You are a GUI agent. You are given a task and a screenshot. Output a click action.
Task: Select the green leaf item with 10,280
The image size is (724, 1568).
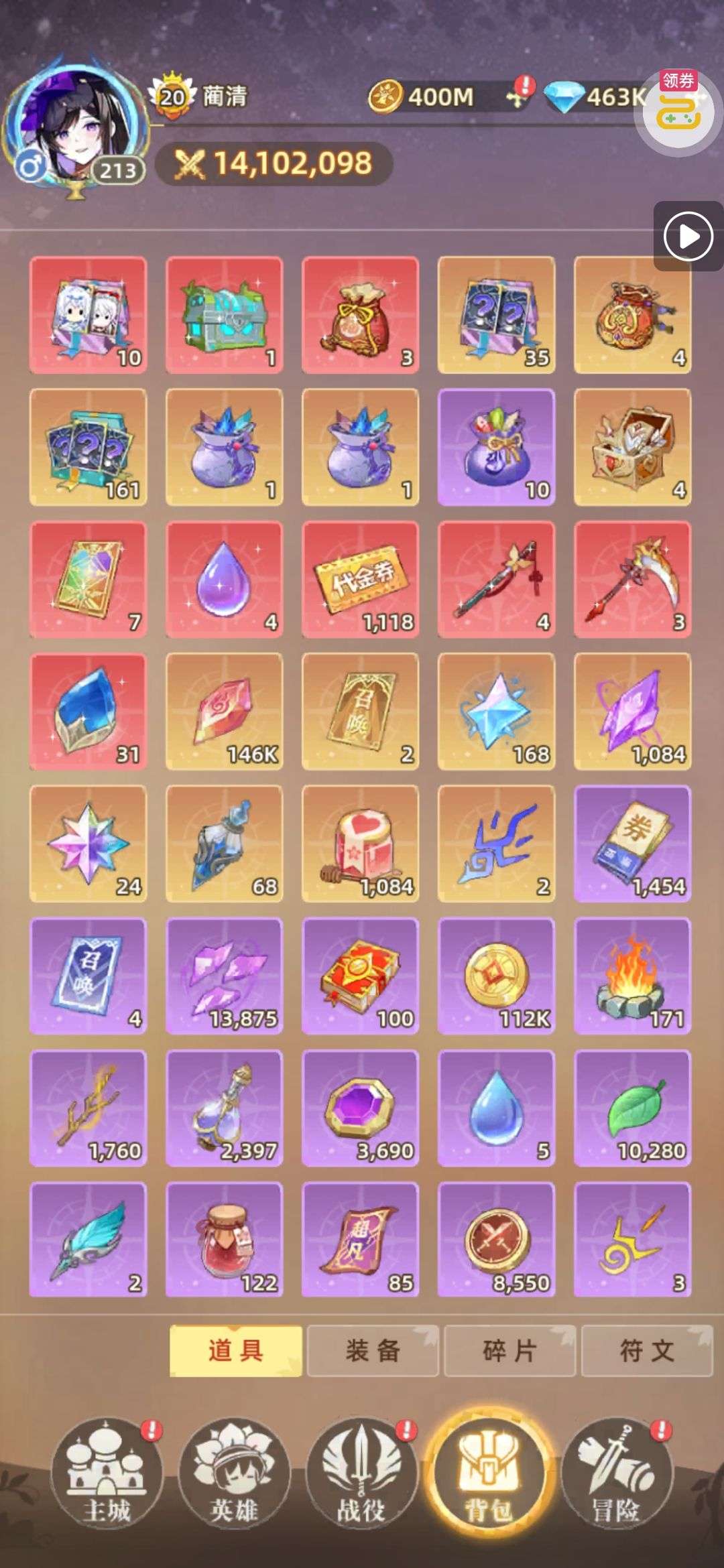coord(633,1108)
